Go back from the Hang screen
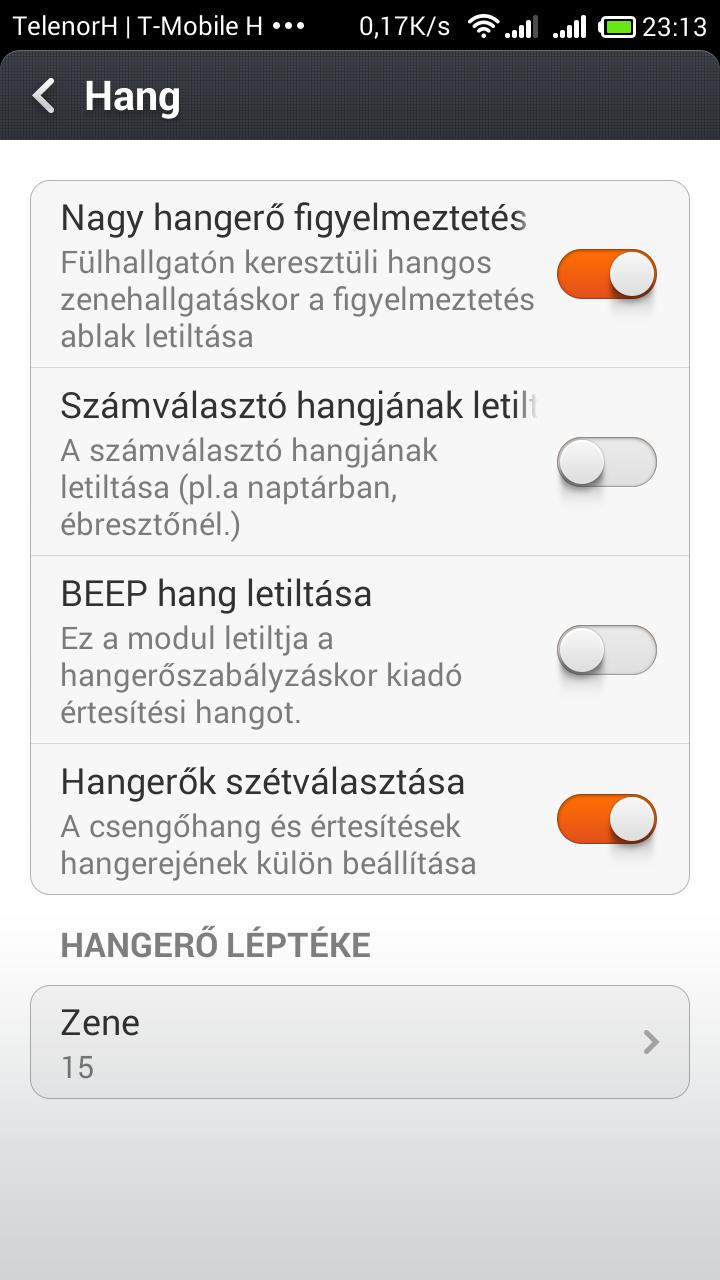Viewport: 720px width, 1280px height. [x=44, y=96]
